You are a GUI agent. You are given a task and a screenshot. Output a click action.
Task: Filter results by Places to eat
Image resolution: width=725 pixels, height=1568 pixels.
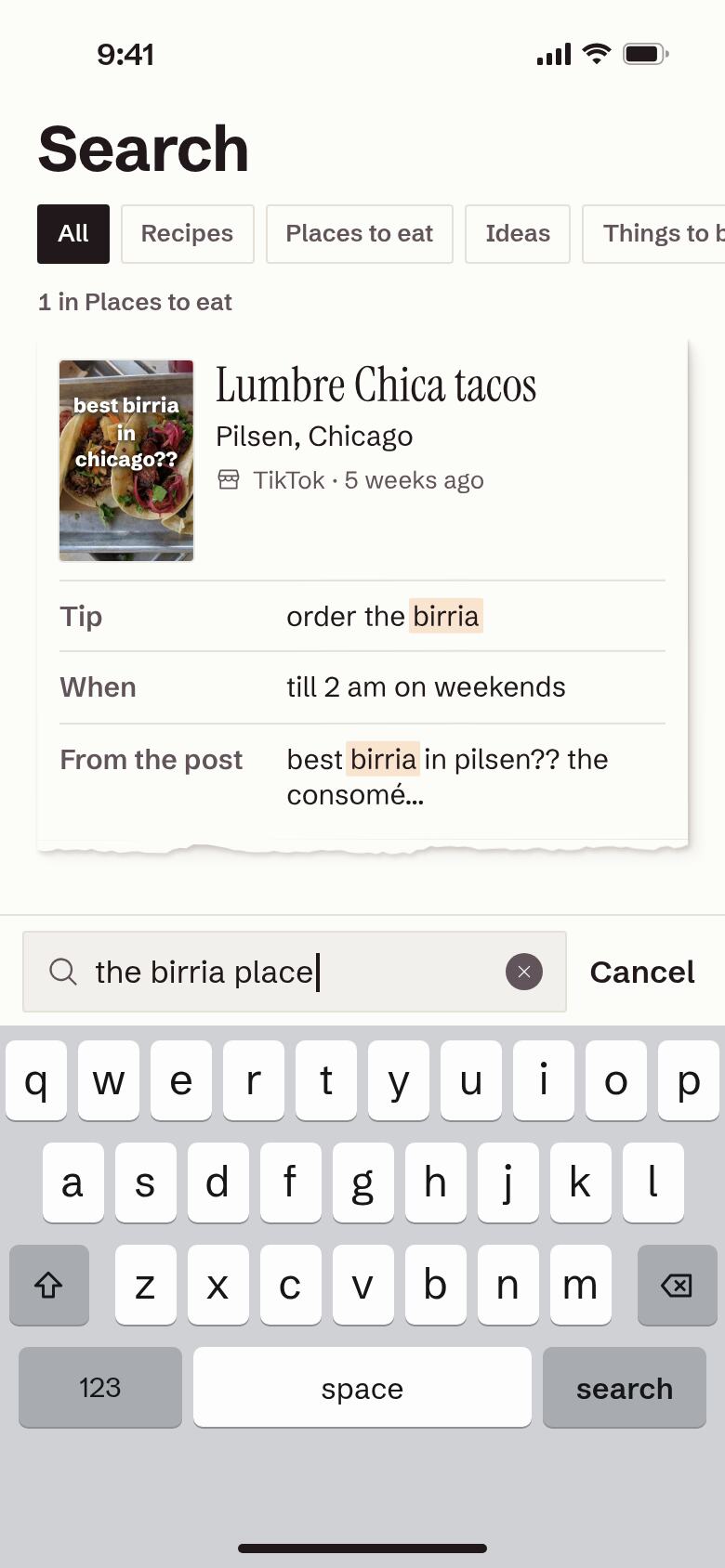coord(360,234)
